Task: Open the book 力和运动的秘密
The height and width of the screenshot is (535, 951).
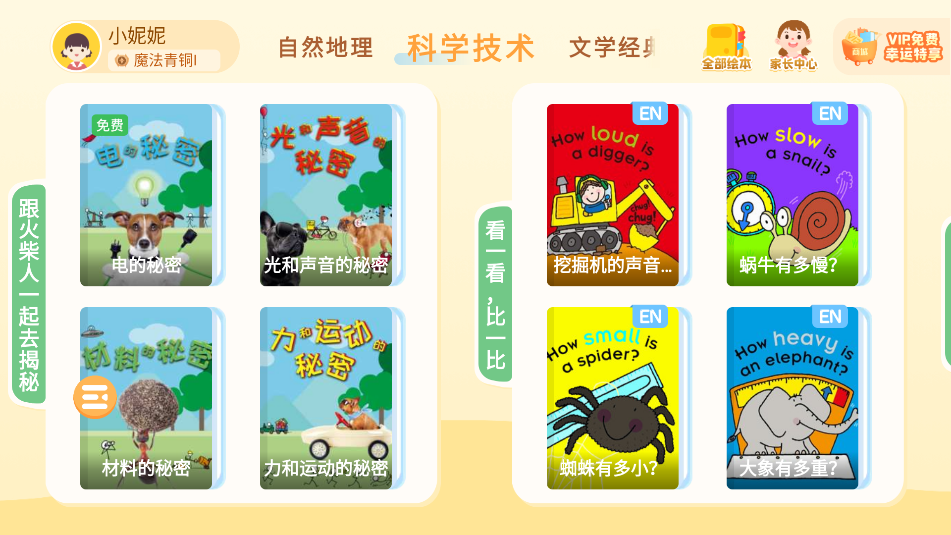Action: coord(326,398)
